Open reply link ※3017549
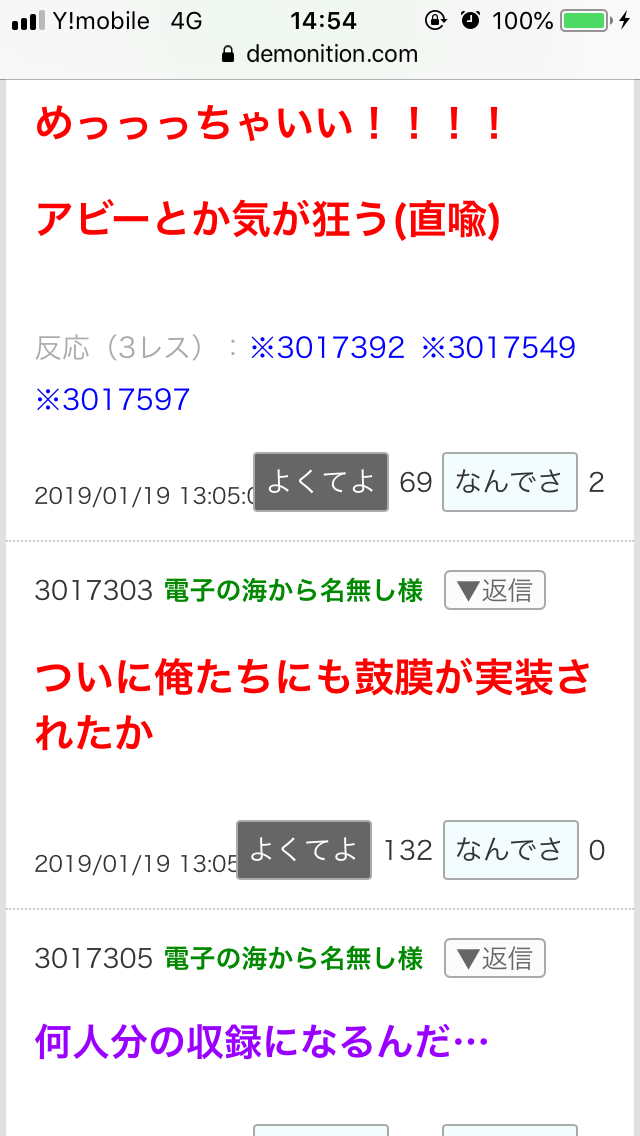This screenshot has width=640, height=1136. click(x=498, y=348)
